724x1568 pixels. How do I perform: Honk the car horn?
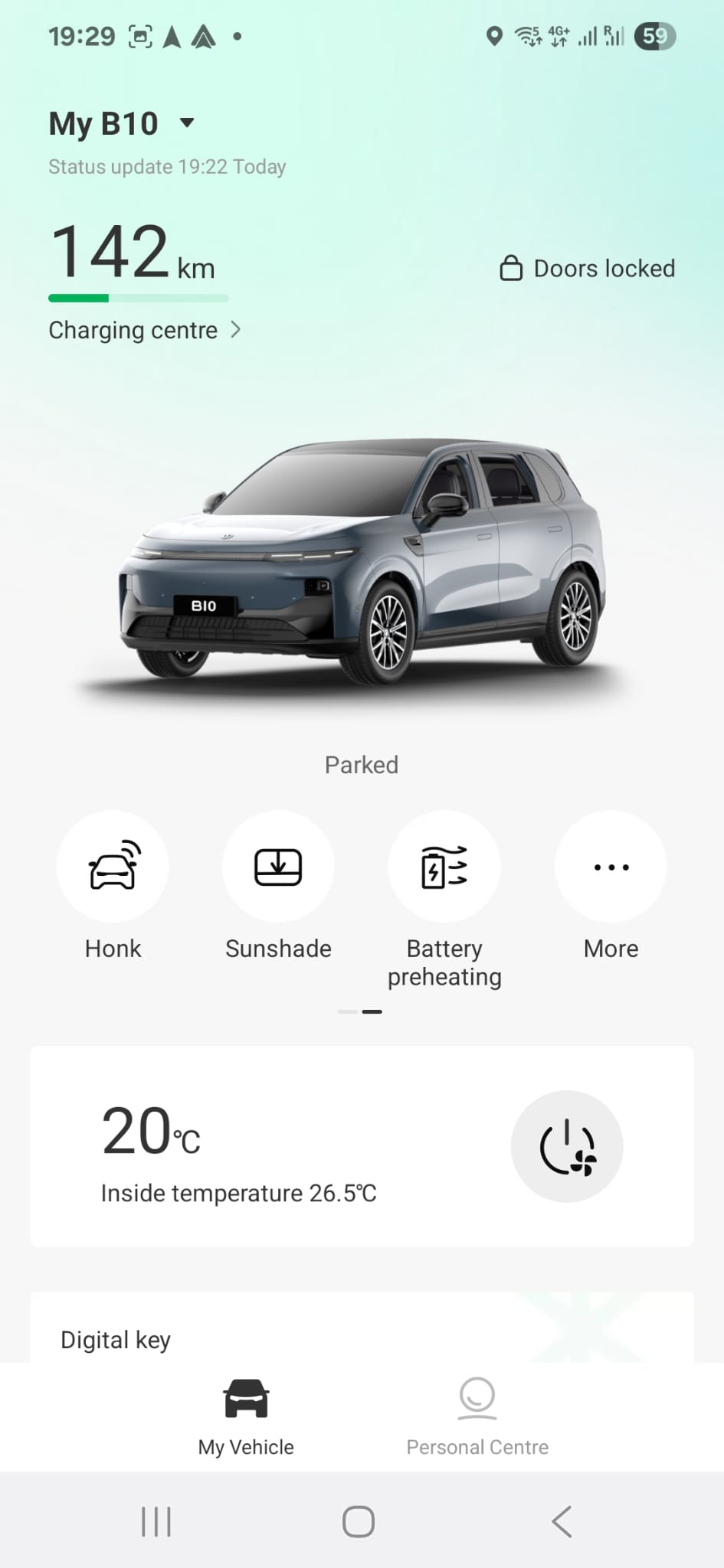(113, 867)
